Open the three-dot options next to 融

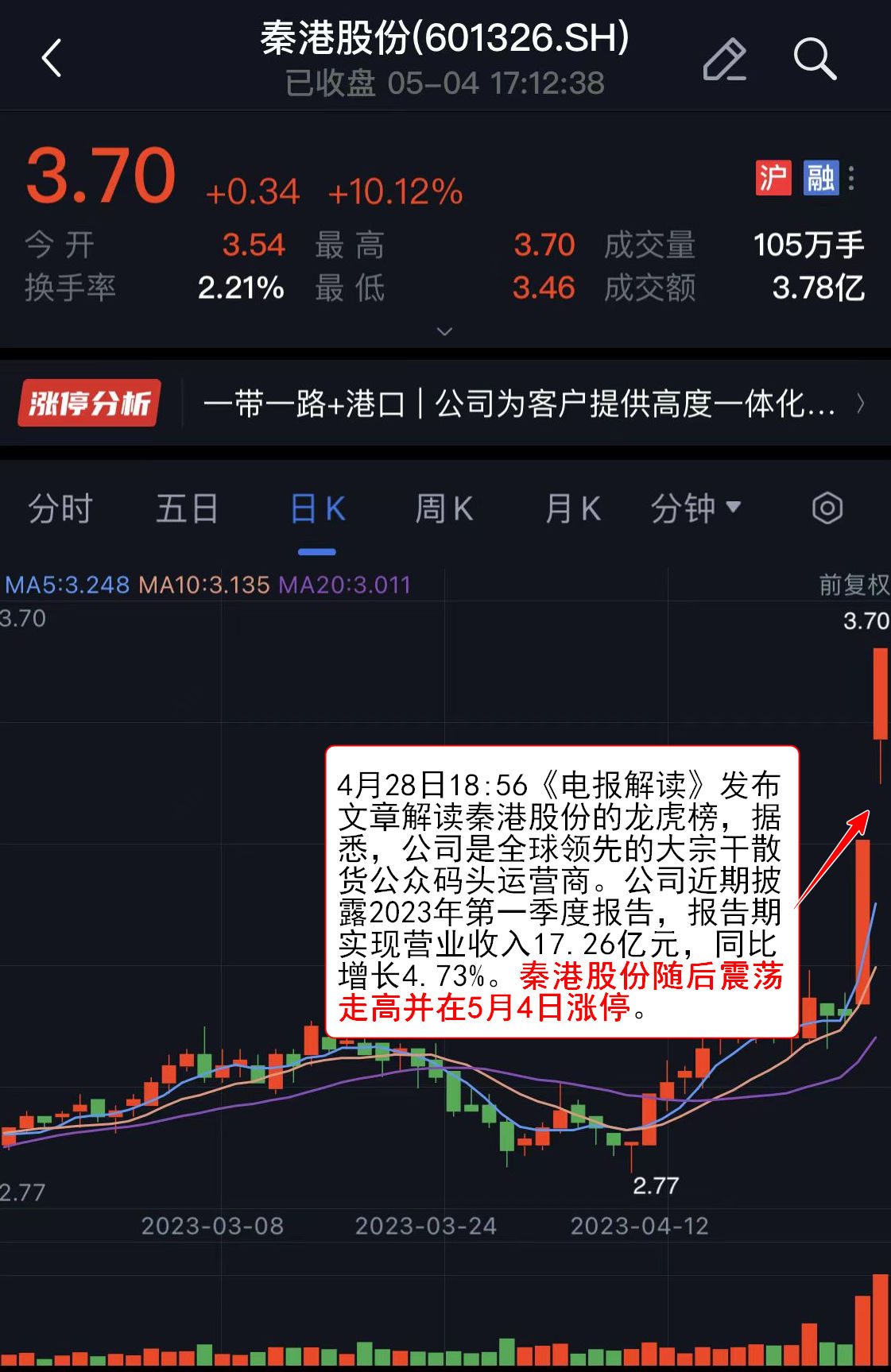tap(852, 178)
